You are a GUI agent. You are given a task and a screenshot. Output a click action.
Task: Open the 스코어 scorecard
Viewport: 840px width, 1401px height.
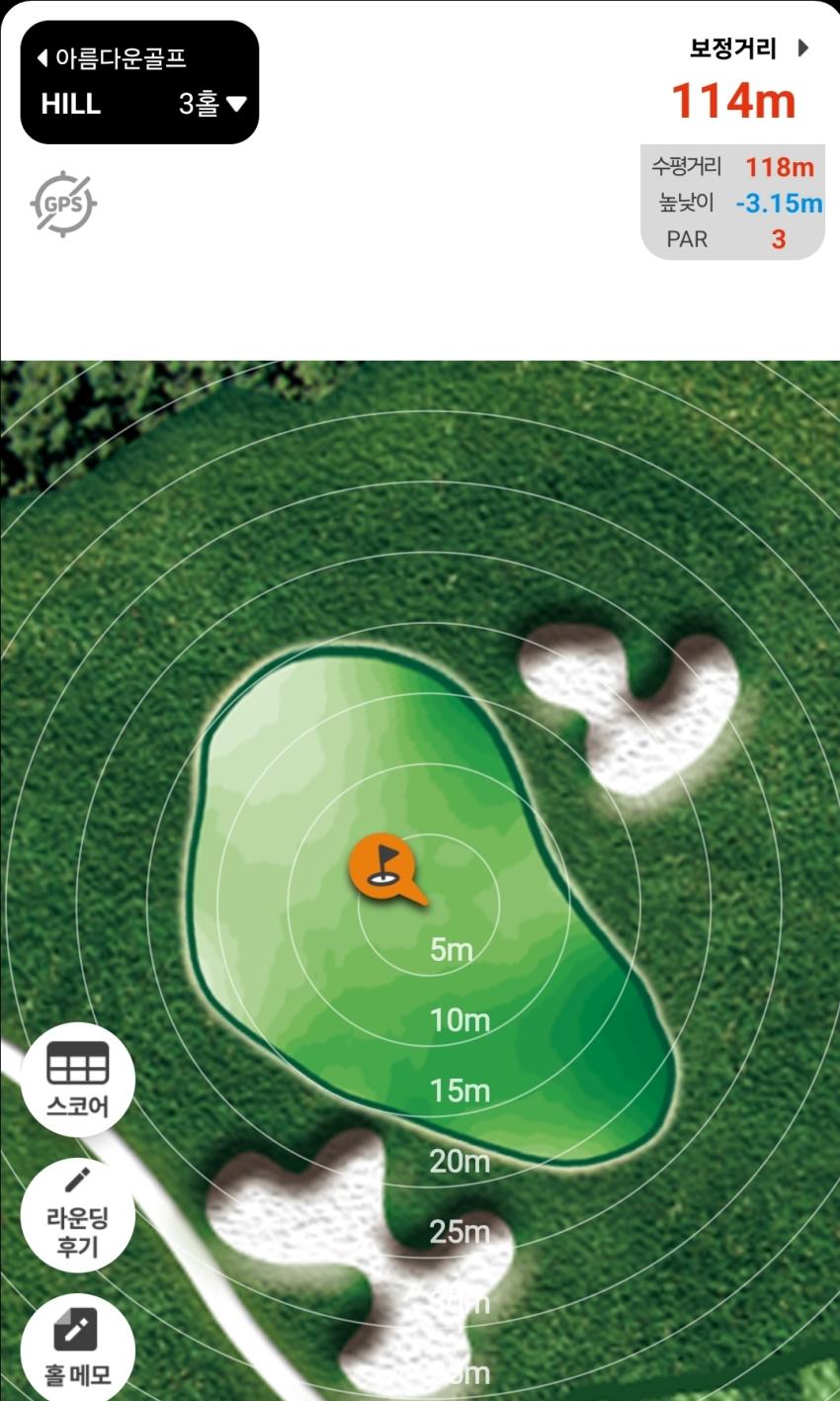tap(77, 1079)
